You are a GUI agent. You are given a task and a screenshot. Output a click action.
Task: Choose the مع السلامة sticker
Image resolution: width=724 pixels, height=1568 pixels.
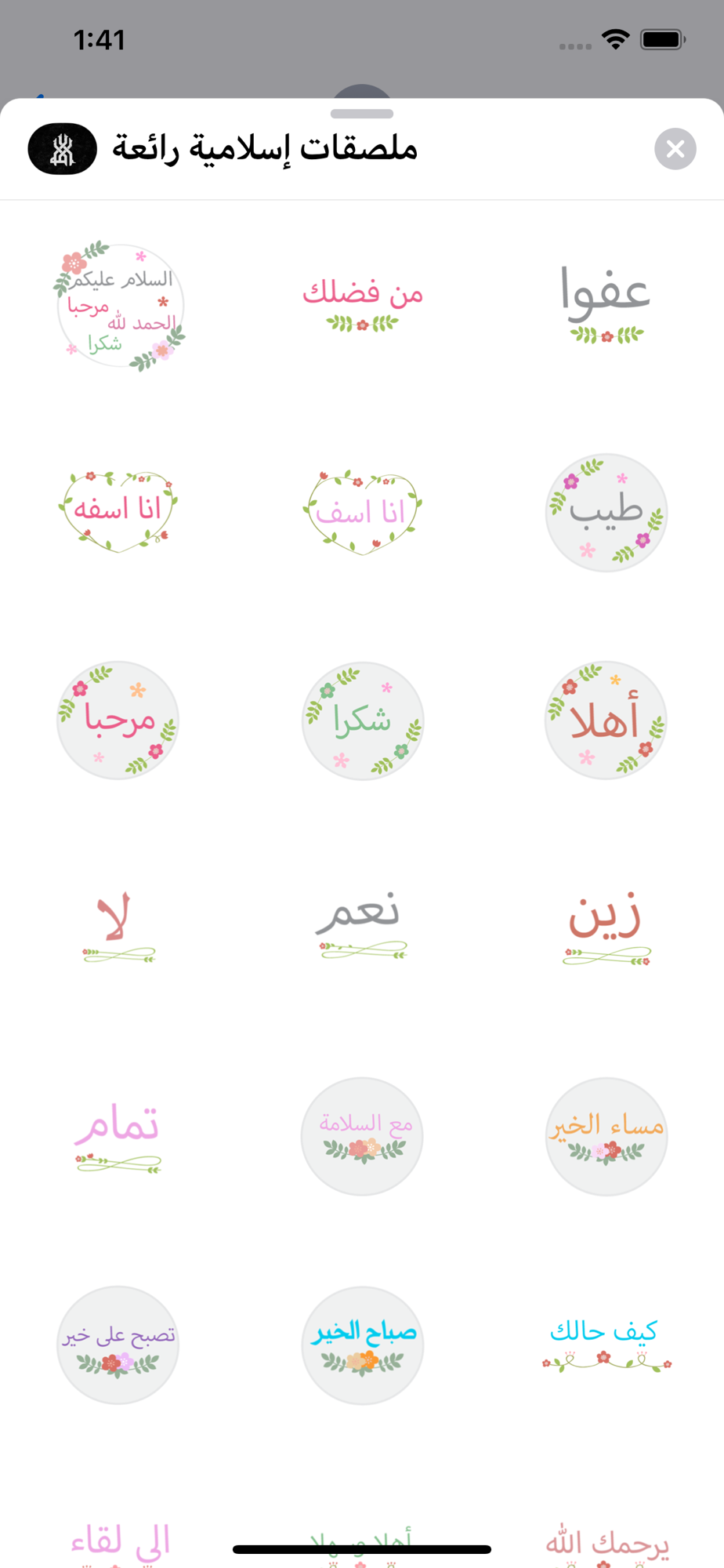tap(362, 1136)
